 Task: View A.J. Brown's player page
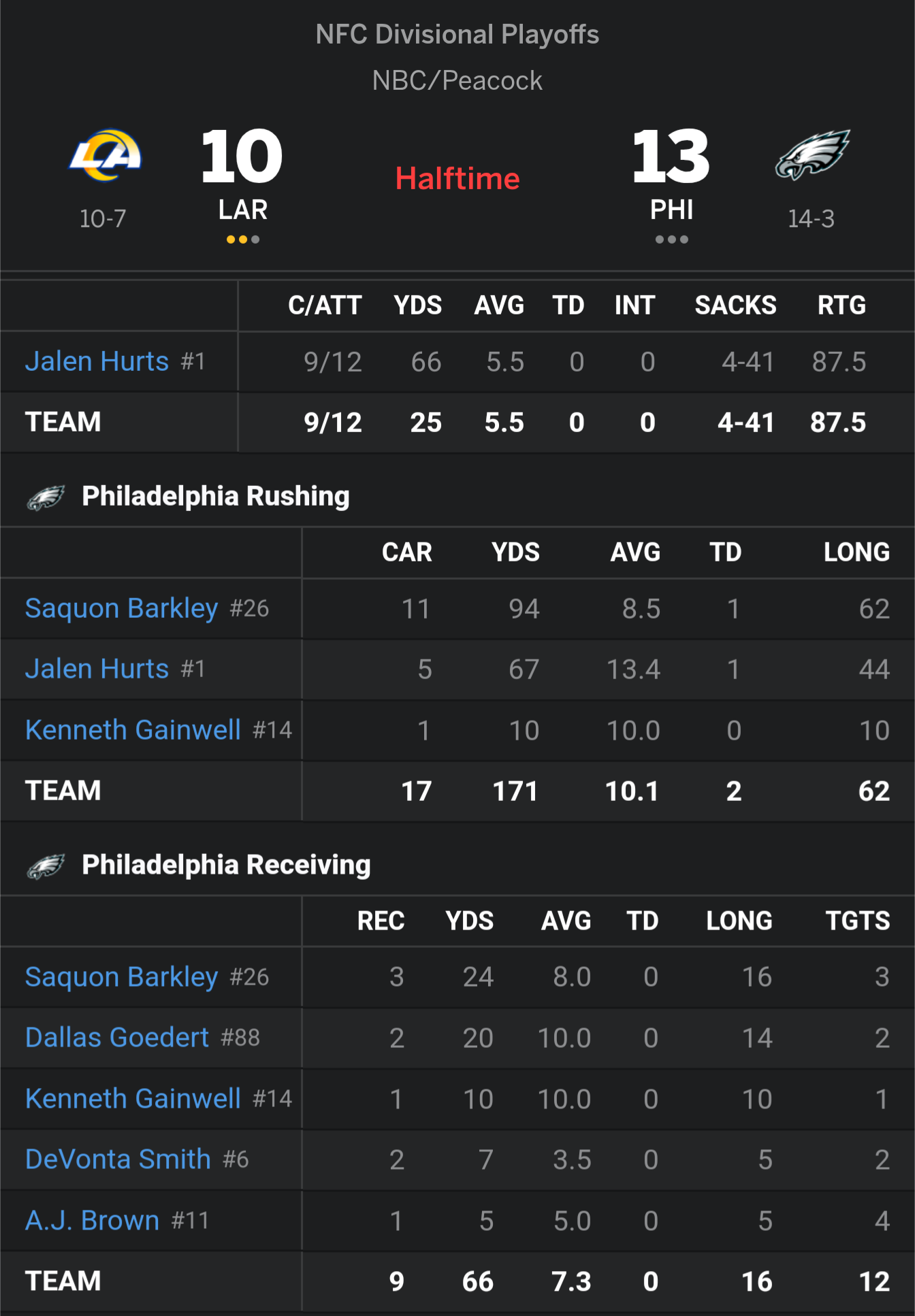coord(92,1220)
